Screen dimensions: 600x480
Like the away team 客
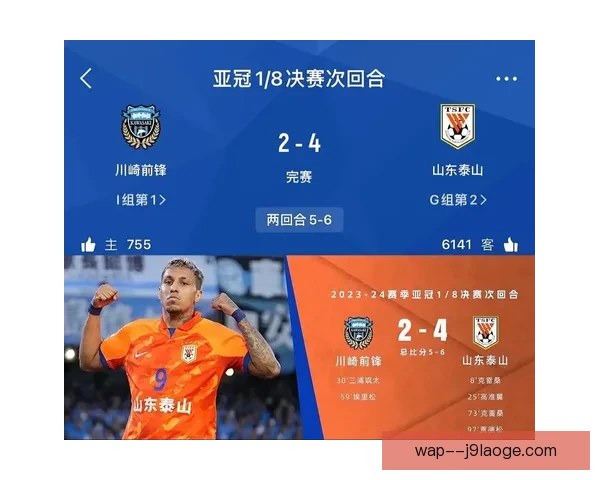511,244
